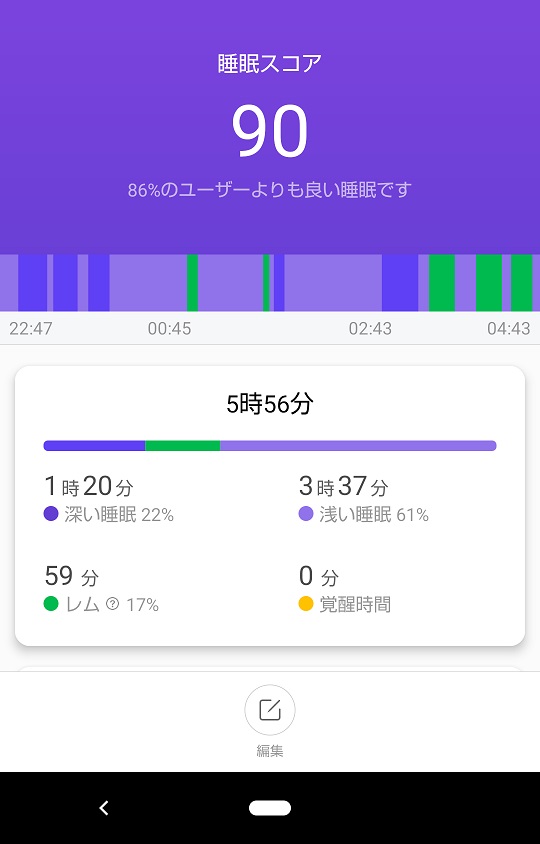This screenshot has height=844, width=540.
Task: Go back with the system back arrow
Action: pyautogui.click(x=104, y=807)
